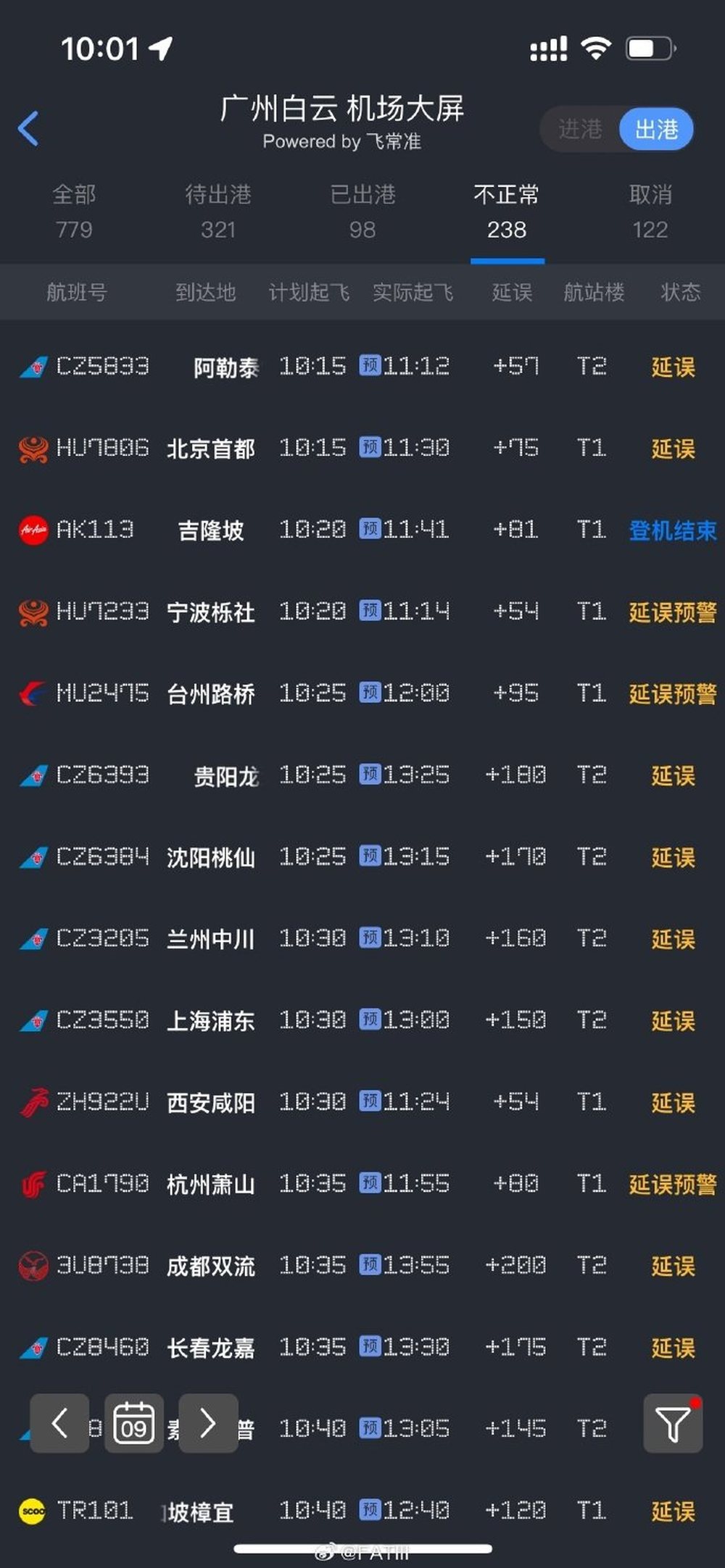The width and height of the screenshot is (725, 1568).
Task: View details of AK113 to 吉隆坡
Action: tap(362, 530)
